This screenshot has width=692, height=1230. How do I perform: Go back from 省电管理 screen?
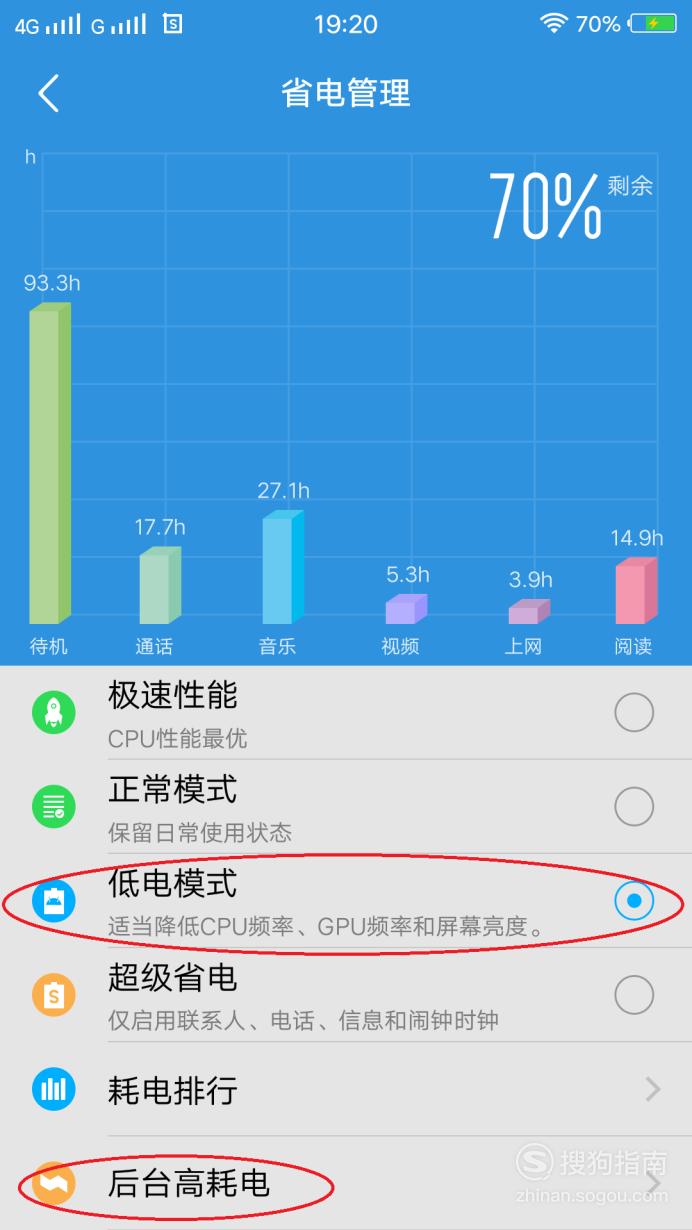[x=49, y=93]
